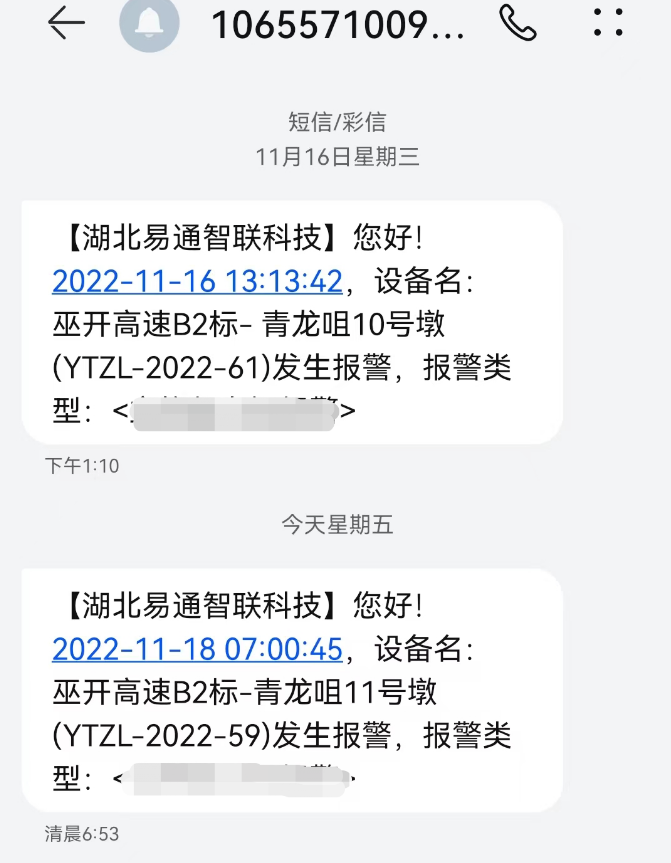Open the four-dot more options menu
Viewport: 671px width, 863px height.
click(x=607, y=22)
